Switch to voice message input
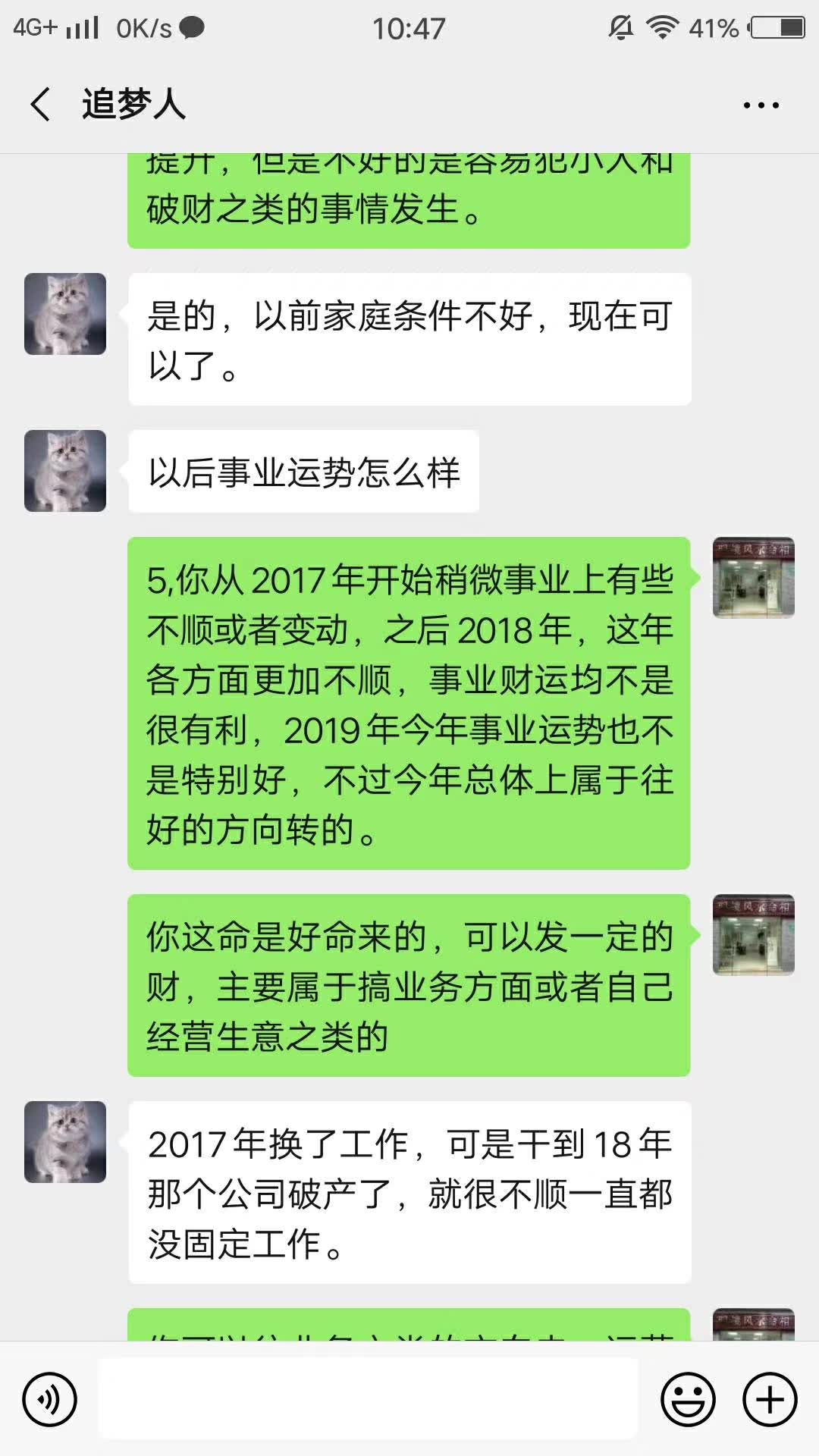The height and width of the screenshot is (1456, 819). click(x=50, y=1399)
